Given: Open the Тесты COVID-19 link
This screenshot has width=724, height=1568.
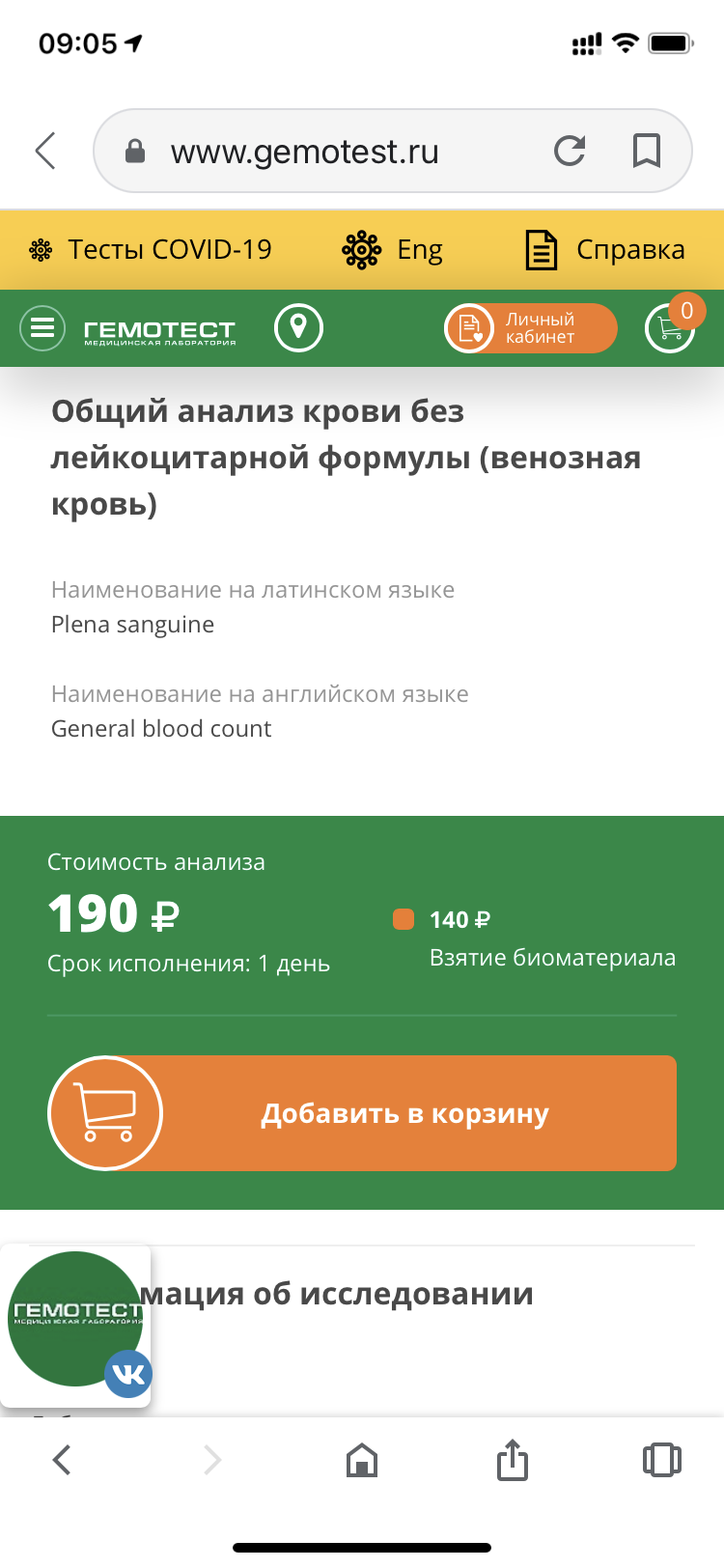Looking at the screenshot, I should click(x=151, y=250).
